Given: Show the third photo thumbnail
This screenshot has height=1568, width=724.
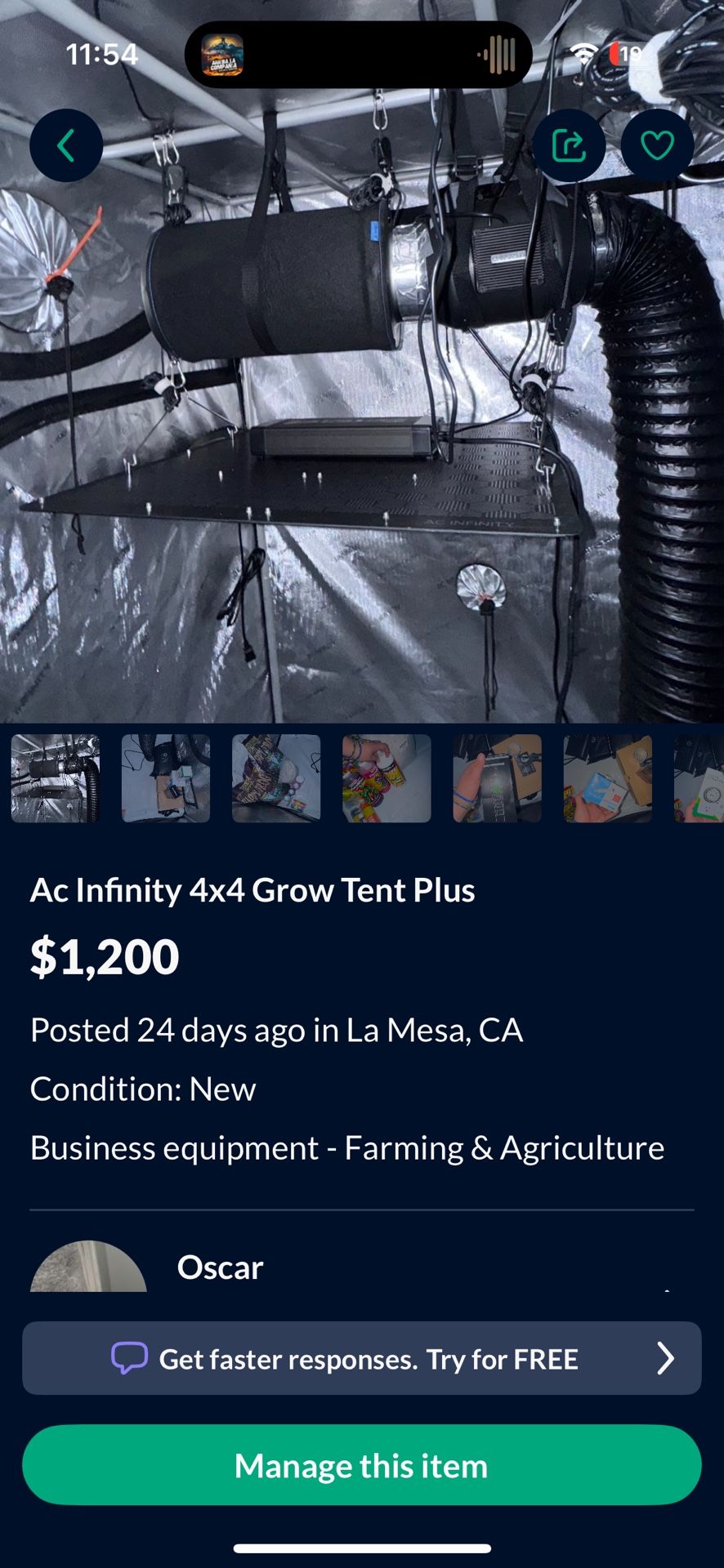Looking at the screenshot, I should pyautogui.click(x=276, y=778).
